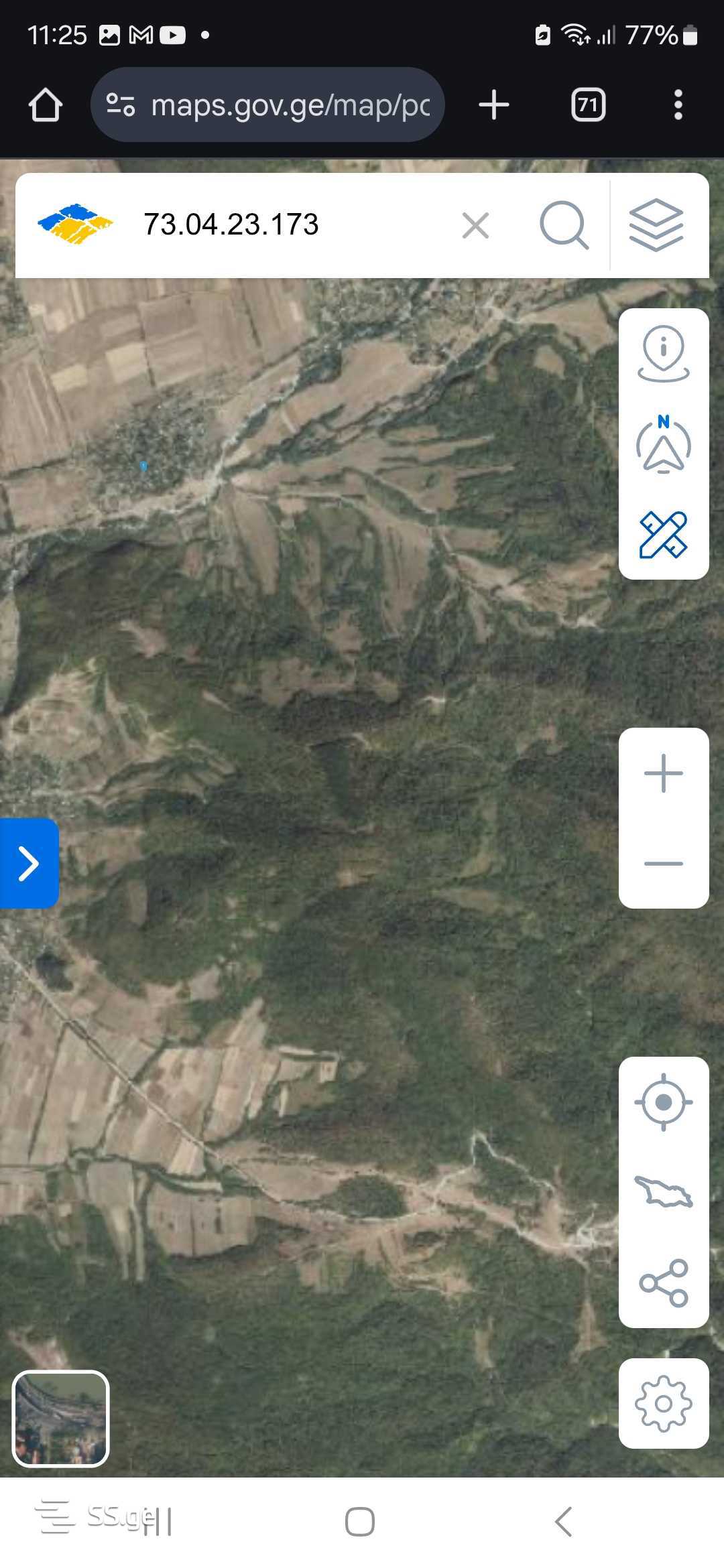
Task: Center map on my current location
Action: pos(663,1102)
